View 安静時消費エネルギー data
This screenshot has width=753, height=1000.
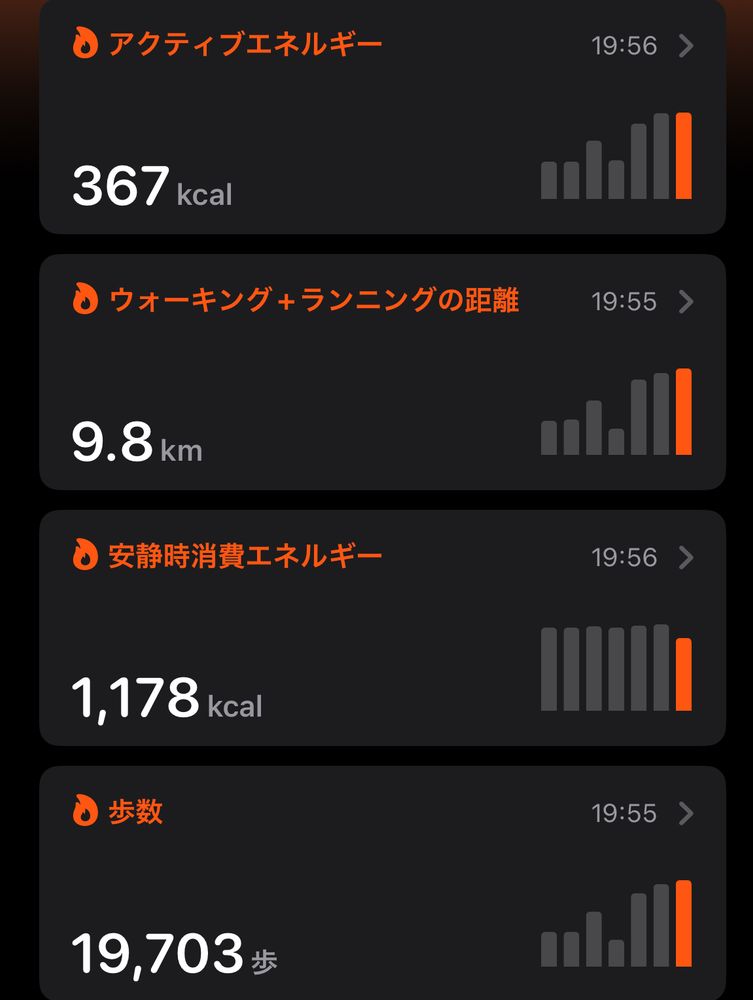click(382, 628)
